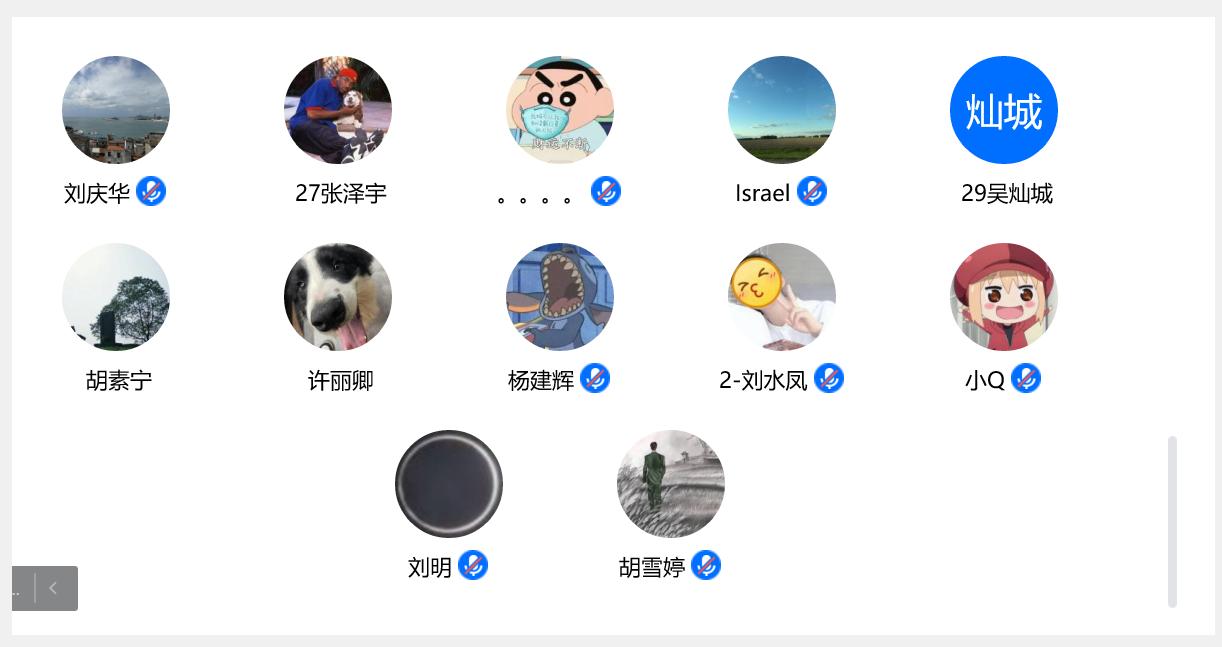Select 2-刘水凤's participant tile
The width and height of the screenshot is (1222, 647).
[x=782, y=297]
